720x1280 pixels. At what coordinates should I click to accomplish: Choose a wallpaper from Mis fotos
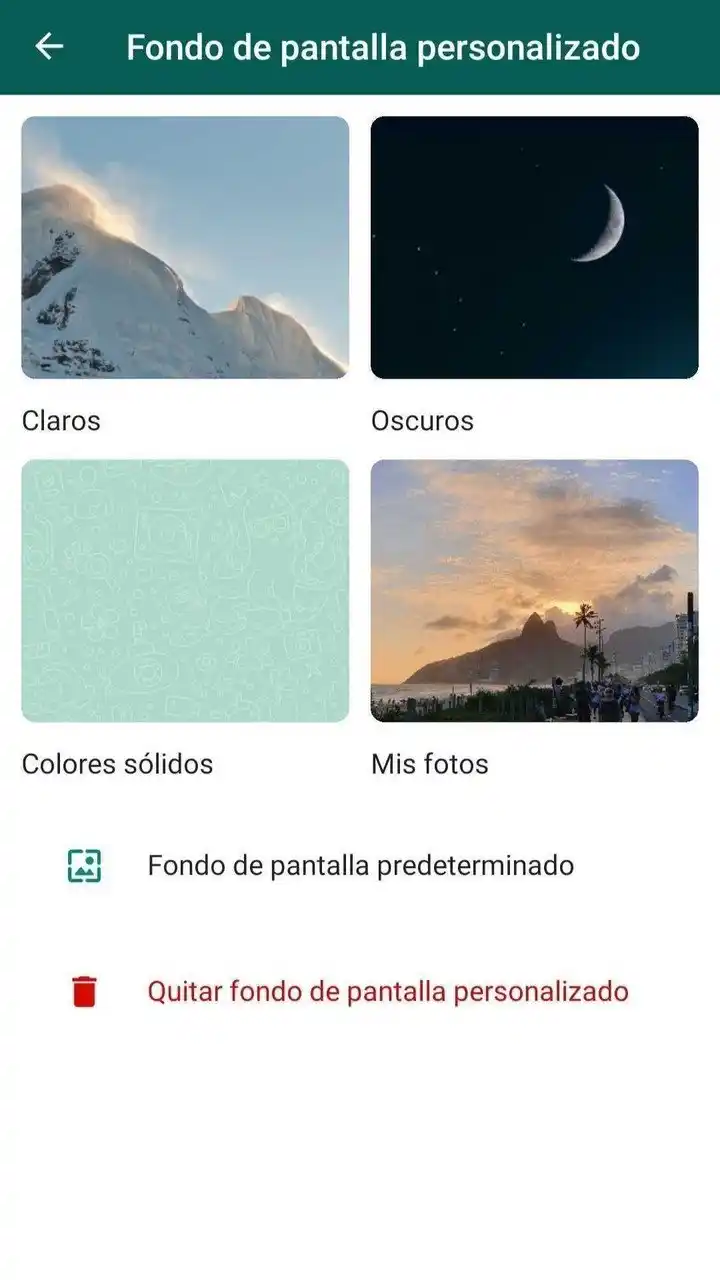tap(534, 591)
